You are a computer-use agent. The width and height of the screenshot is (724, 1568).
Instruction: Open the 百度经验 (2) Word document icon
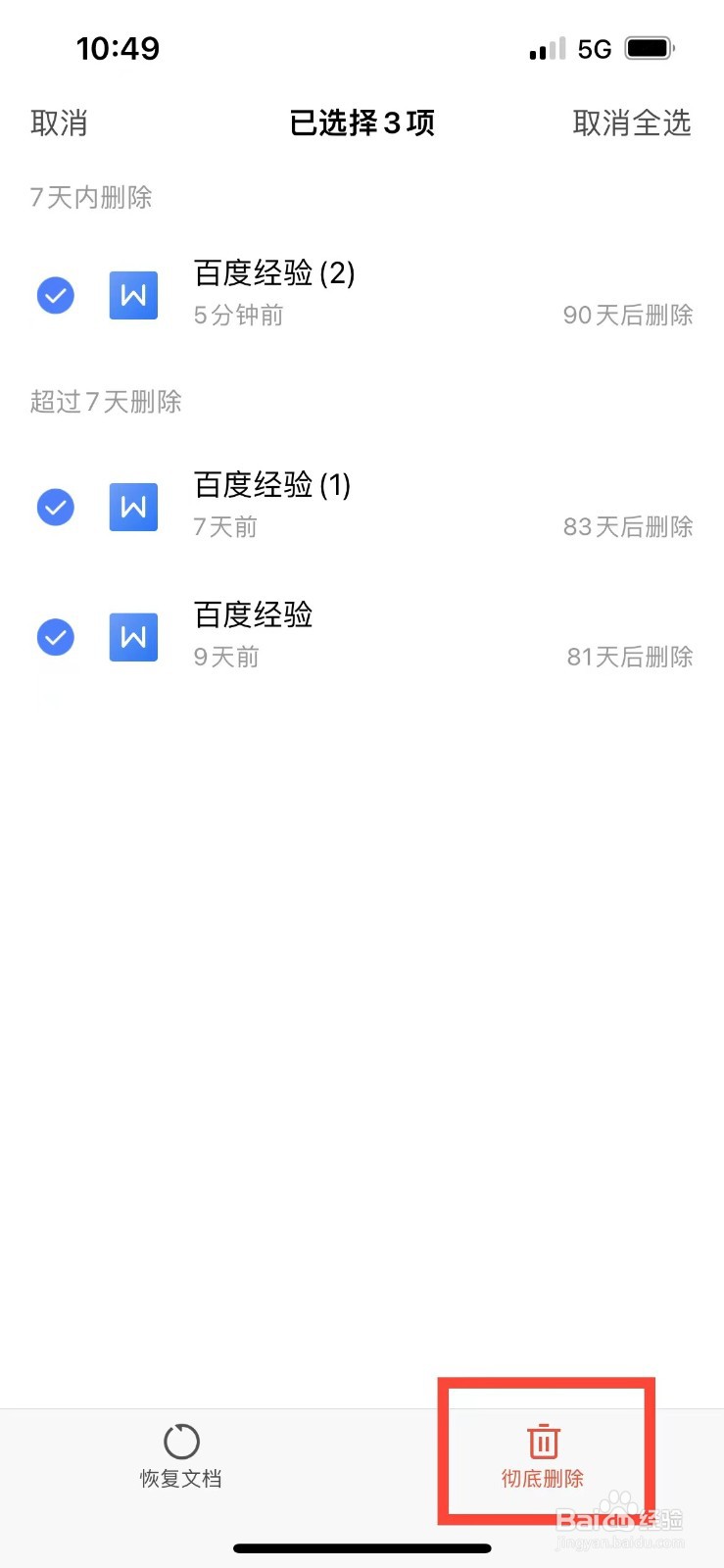coord(132,294)
